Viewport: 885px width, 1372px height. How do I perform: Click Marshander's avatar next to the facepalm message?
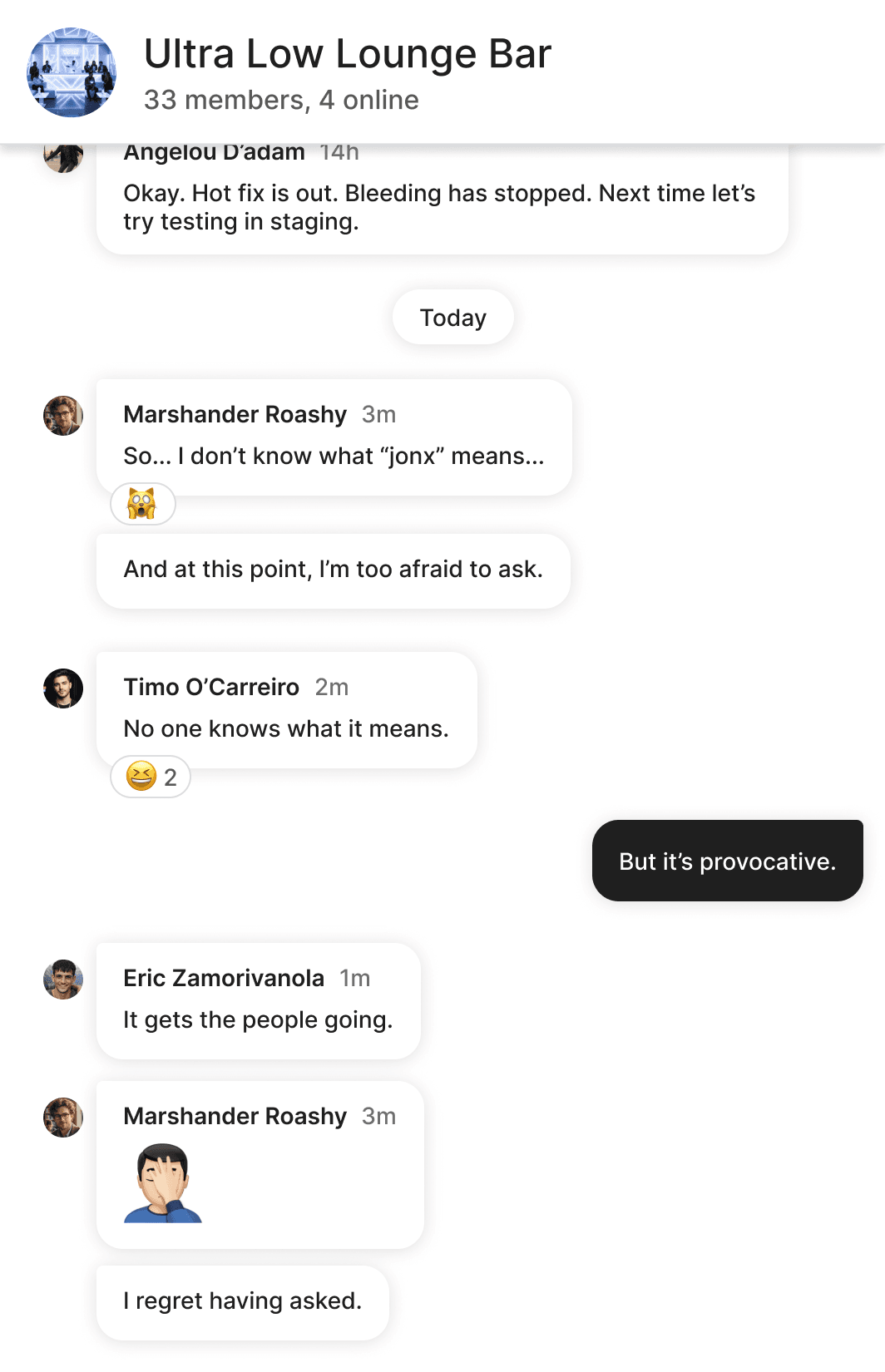pyautogui.click(x=62, y=1117)
